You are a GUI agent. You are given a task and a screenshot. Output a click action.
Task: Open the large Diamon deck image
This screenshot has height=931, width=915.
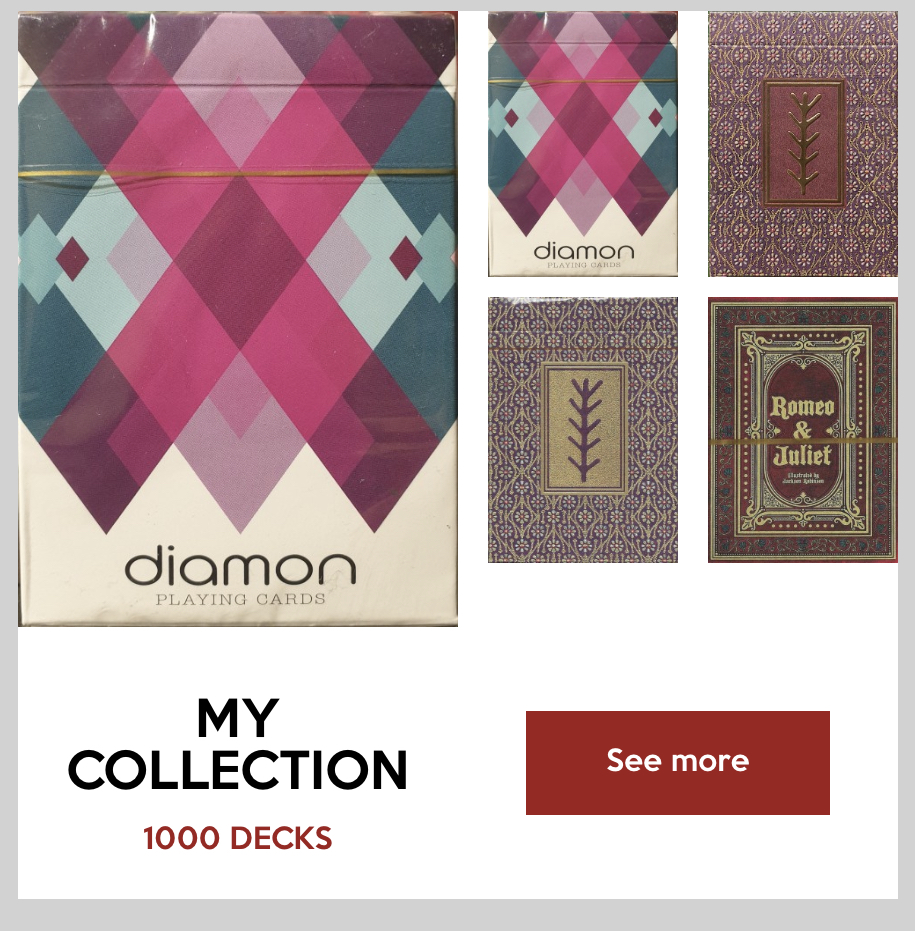pyautogui.click(x=238, y=320)
